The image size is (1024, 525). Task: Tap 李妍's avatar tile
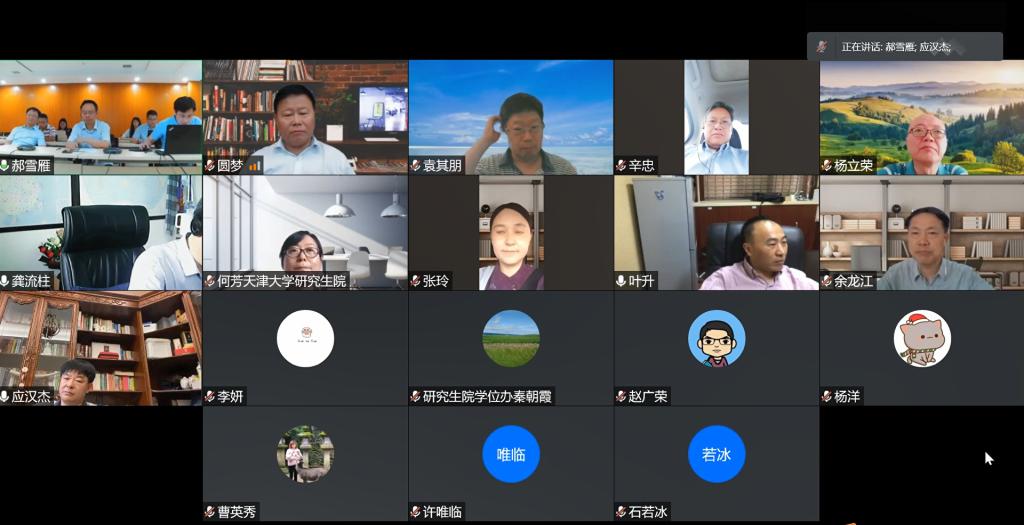pyautogui.click(x=305, y=340)
